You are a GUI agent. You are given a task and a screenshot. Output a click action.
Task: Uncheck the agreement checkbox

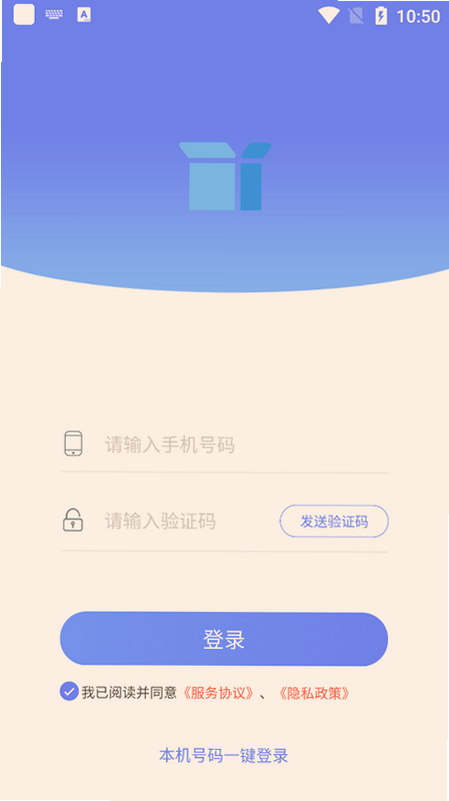[69, 692]
